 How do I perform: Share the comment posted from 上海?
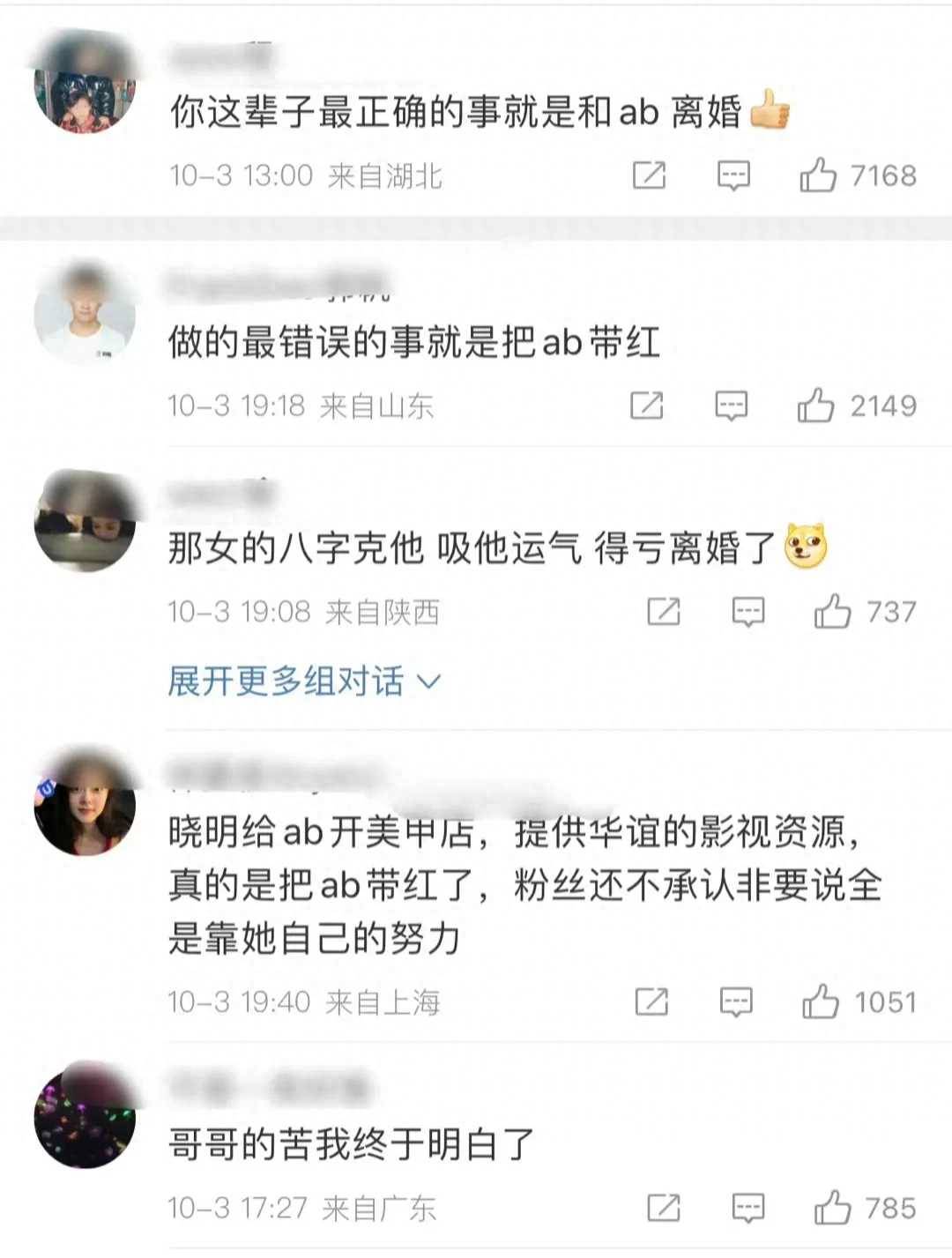coord(651,1001)
